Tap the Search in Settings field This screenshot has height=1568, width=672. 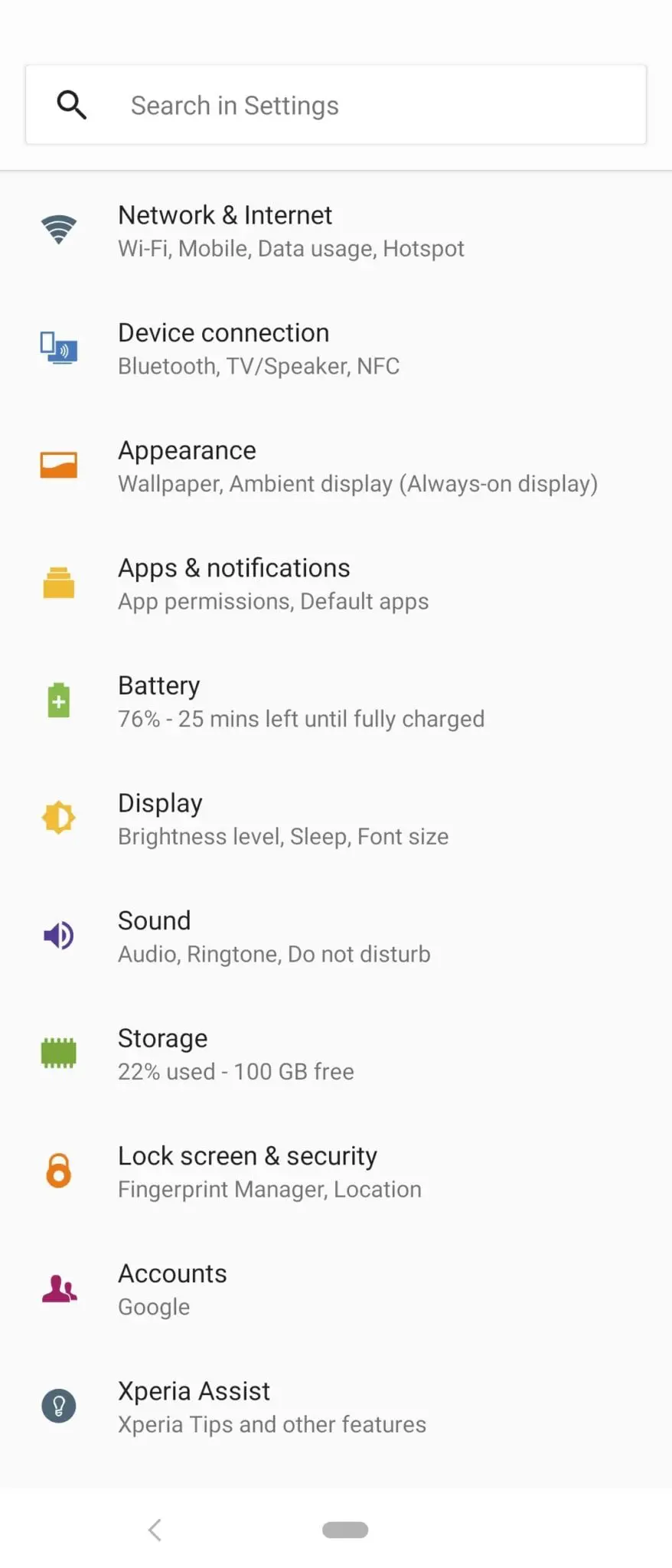click(335, 105)
